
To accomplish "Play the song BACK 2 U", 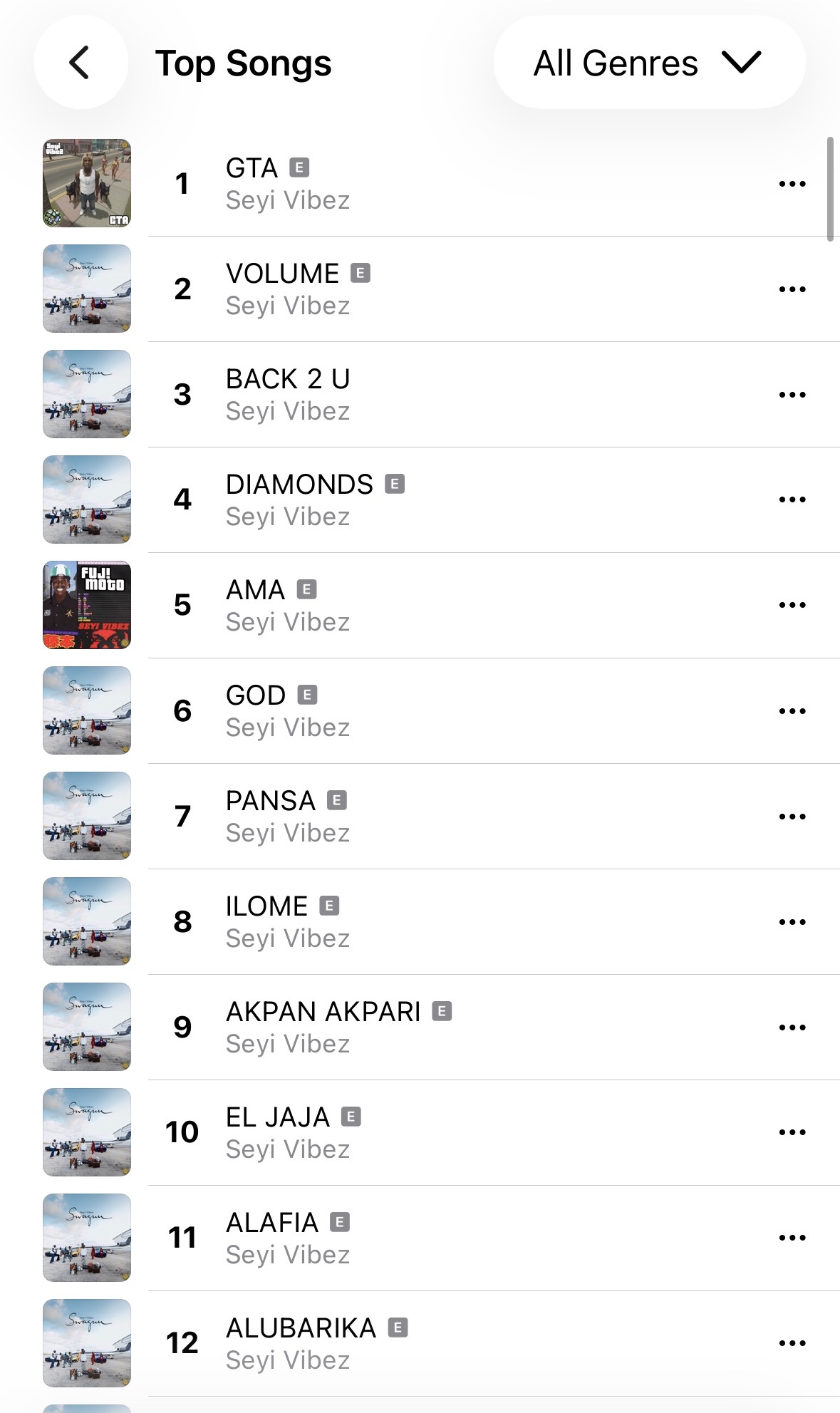I will pyautogui.click(x=441, y=394).
